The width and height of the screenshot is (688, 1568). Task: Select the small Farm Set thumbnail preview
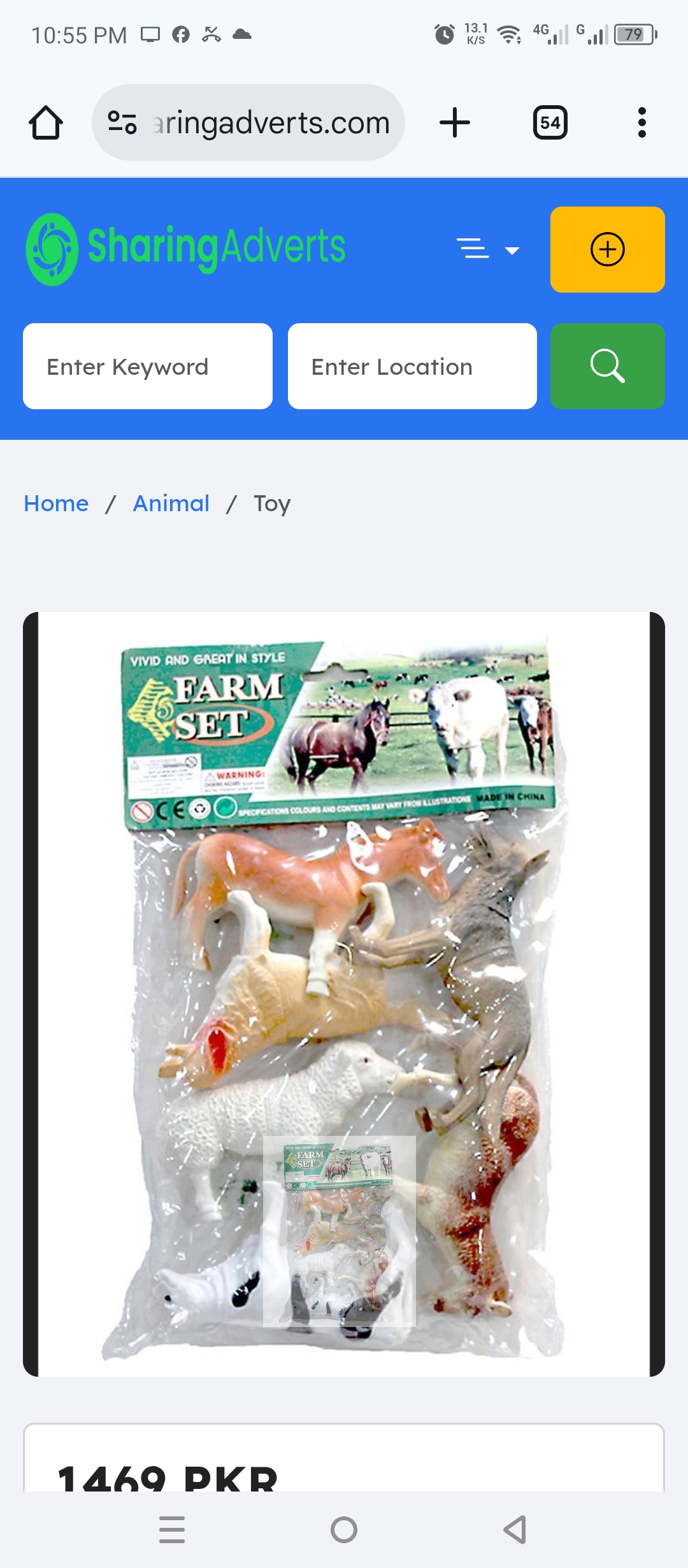[339, 1231]
